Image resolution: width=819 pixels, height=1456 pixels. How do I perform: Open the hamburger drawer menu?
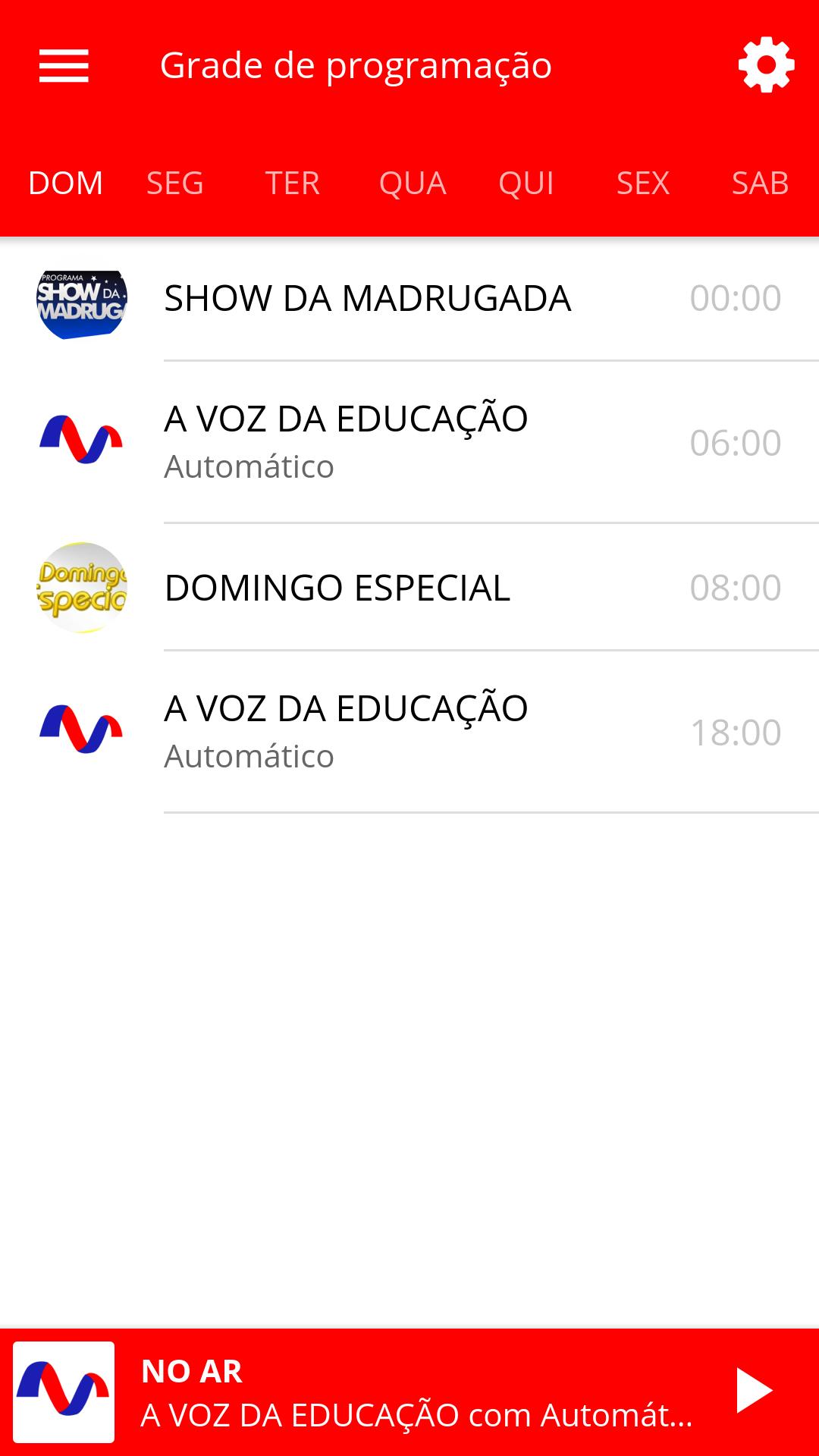[x=64, y=65]
